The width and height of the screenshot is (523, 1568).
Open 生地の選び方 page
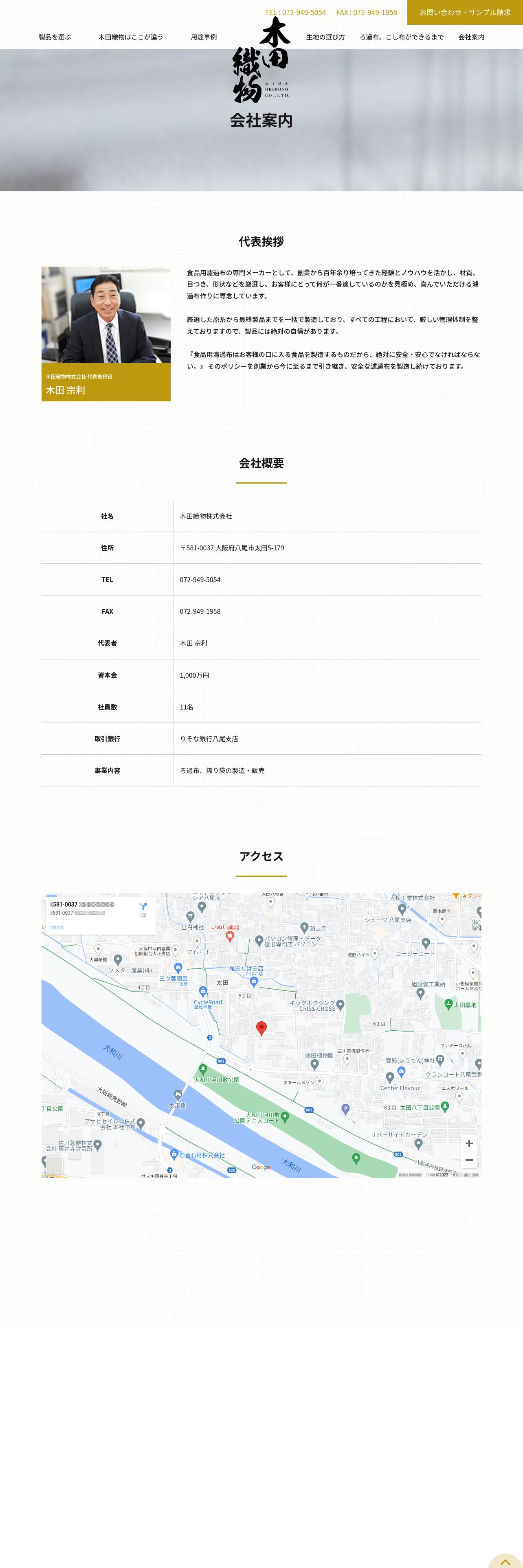click(325, 37)
